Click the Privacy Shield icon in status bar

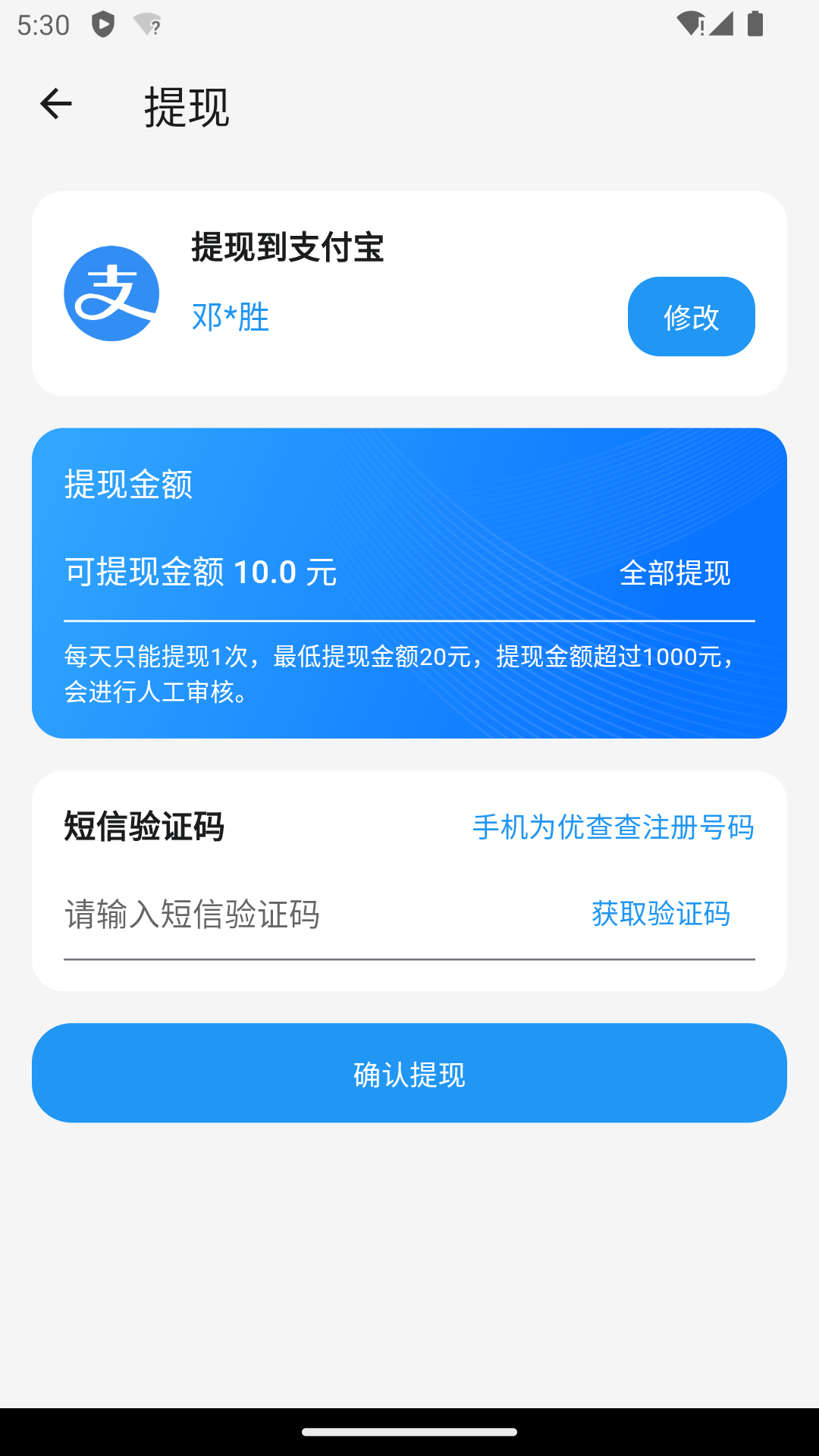click(103, 24)
